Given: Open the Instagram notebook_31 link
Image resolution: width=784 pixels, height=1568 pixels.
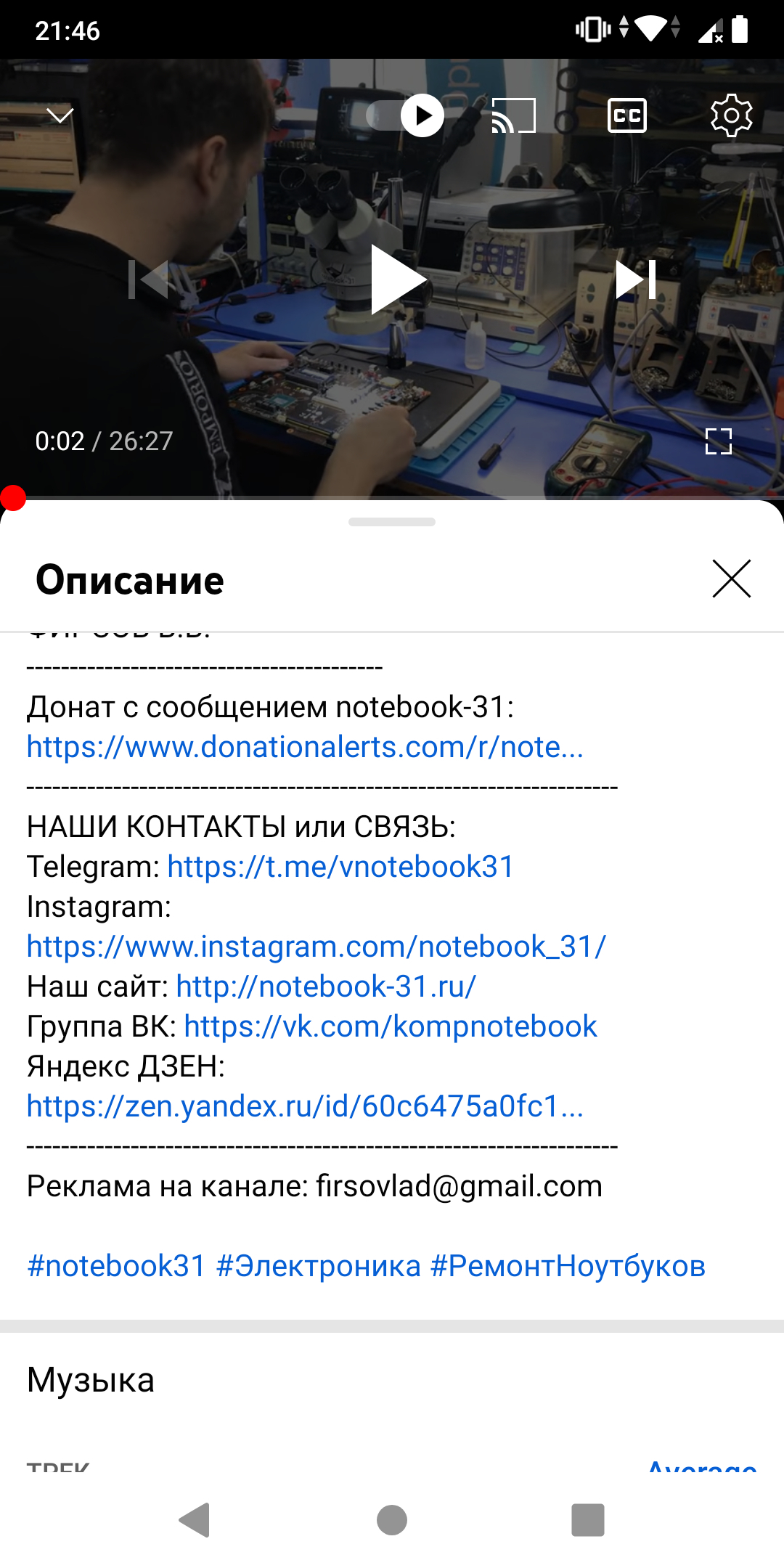Looking at the screenshot, I should (316, 947).
